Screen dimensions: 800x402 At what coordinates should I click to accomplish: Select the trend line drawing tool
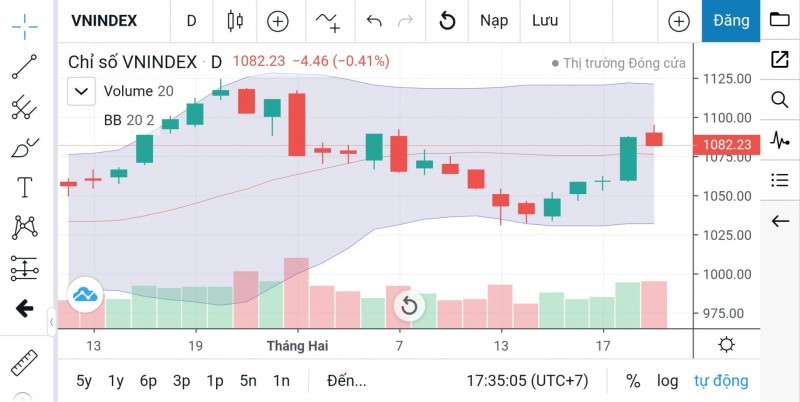point(25,66)
